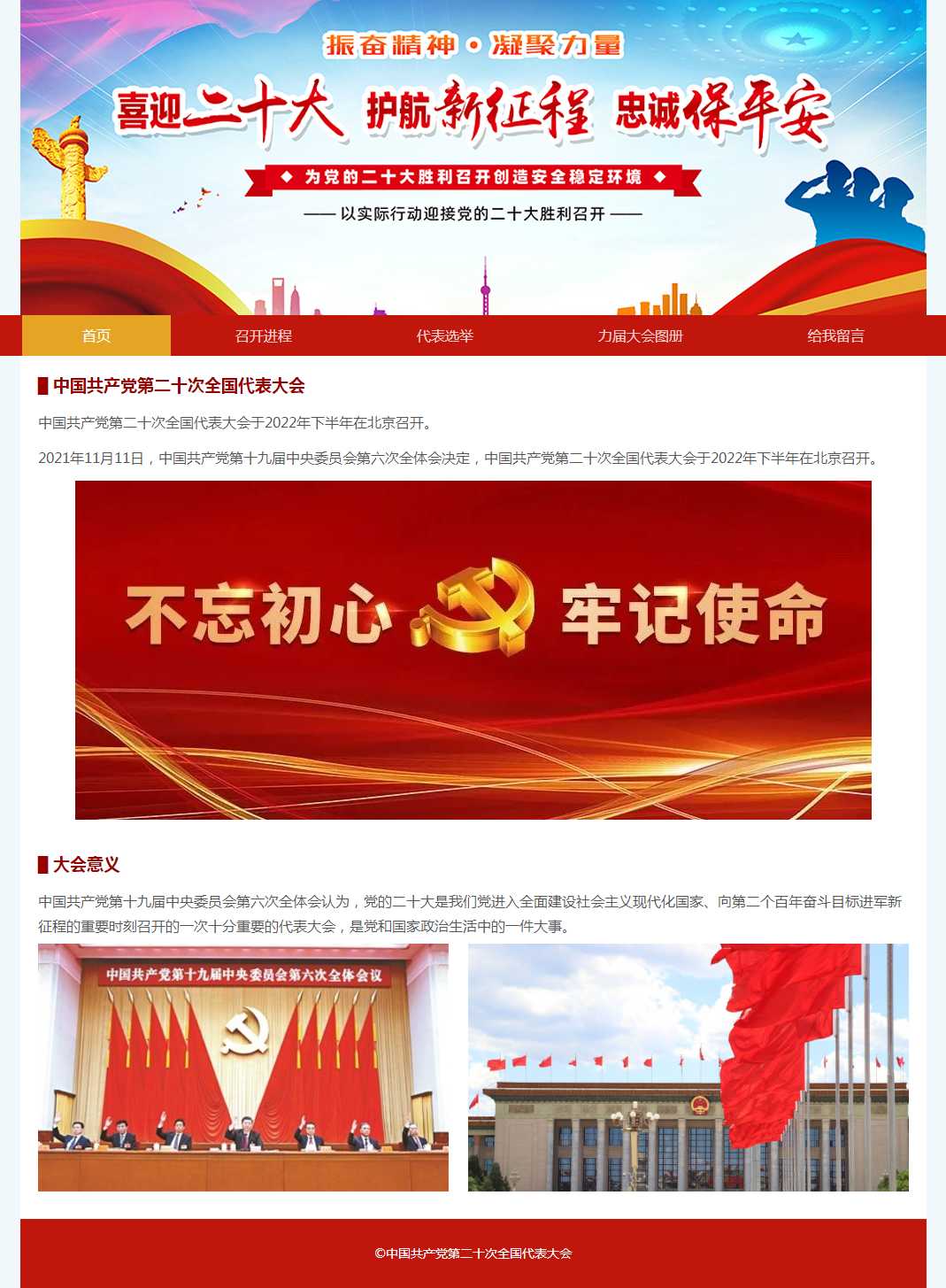Go to the 历届大会图册 tab

(x=640, y=335)
